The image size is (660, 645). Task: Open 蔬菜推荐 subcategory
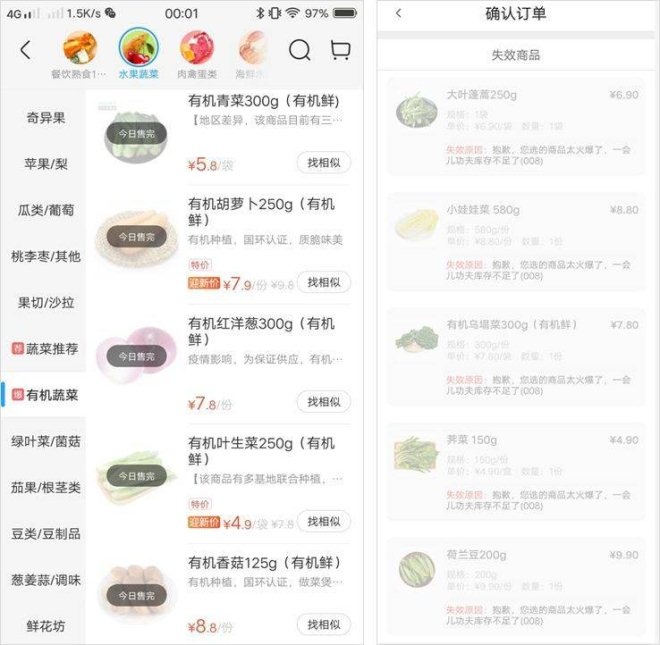[46, 349]
